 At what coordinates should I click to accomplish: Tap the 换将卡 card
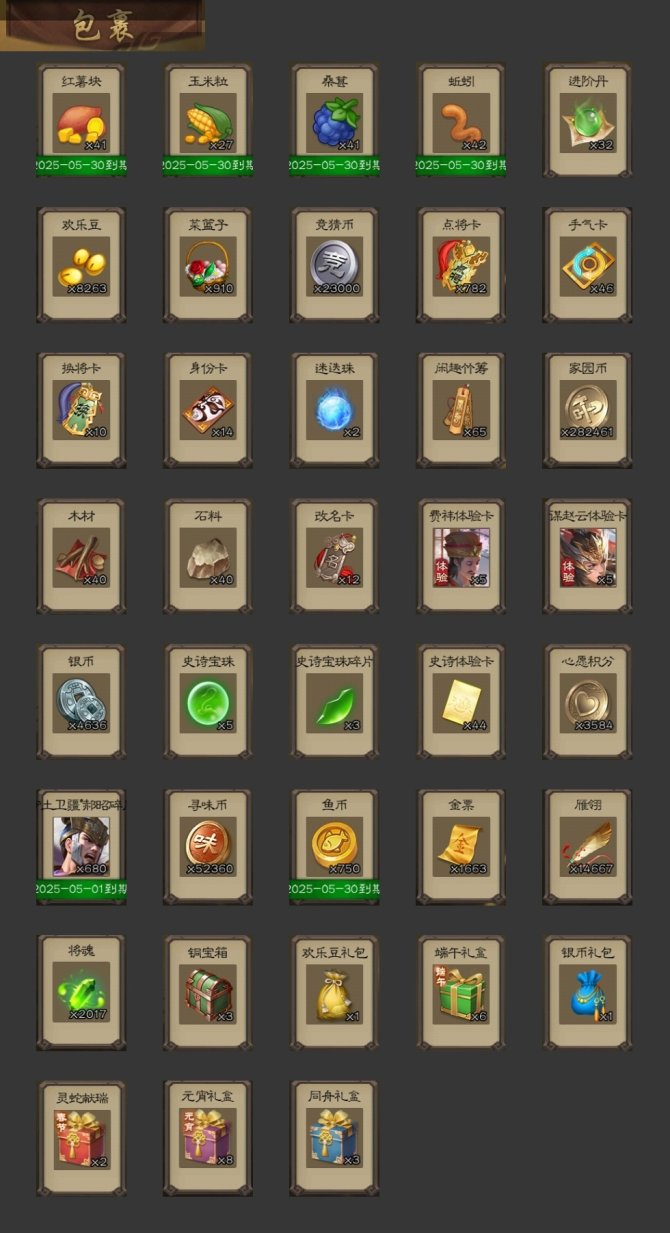tap(81, 410)
